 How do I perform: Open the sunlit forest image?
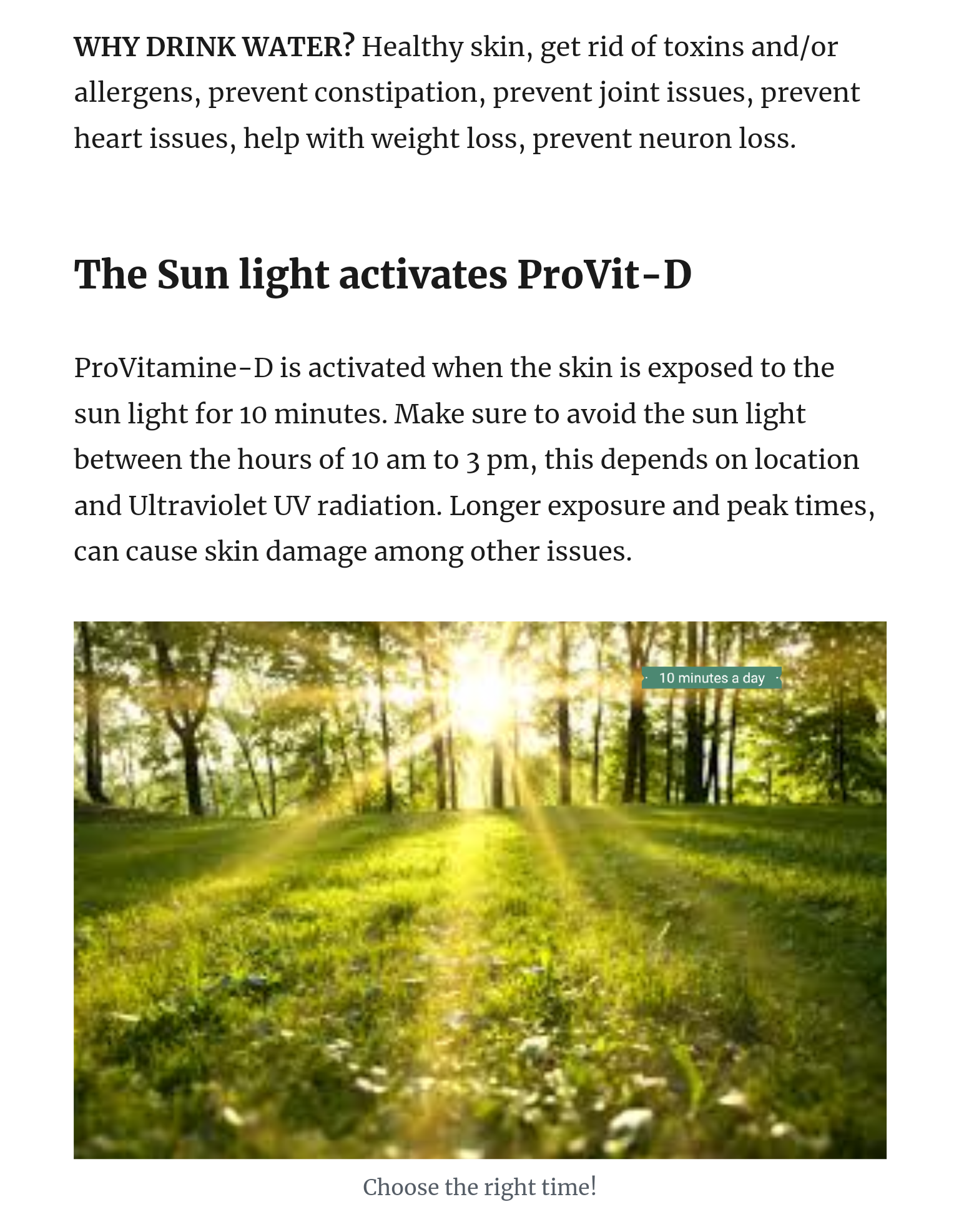tap(479, 889)
